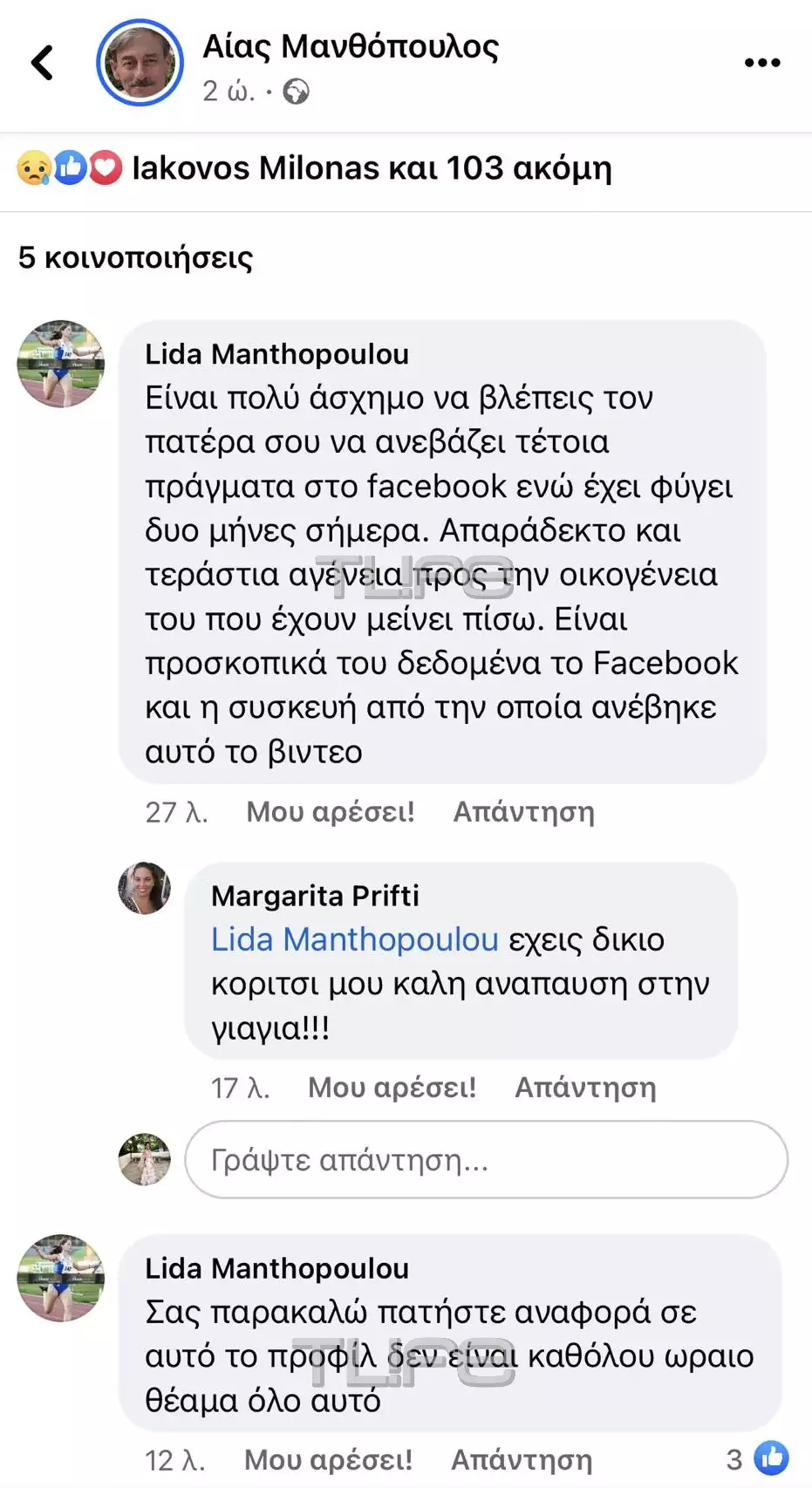Reply to Lida Manthopoulou's first comment

click(x=523, y=812)
